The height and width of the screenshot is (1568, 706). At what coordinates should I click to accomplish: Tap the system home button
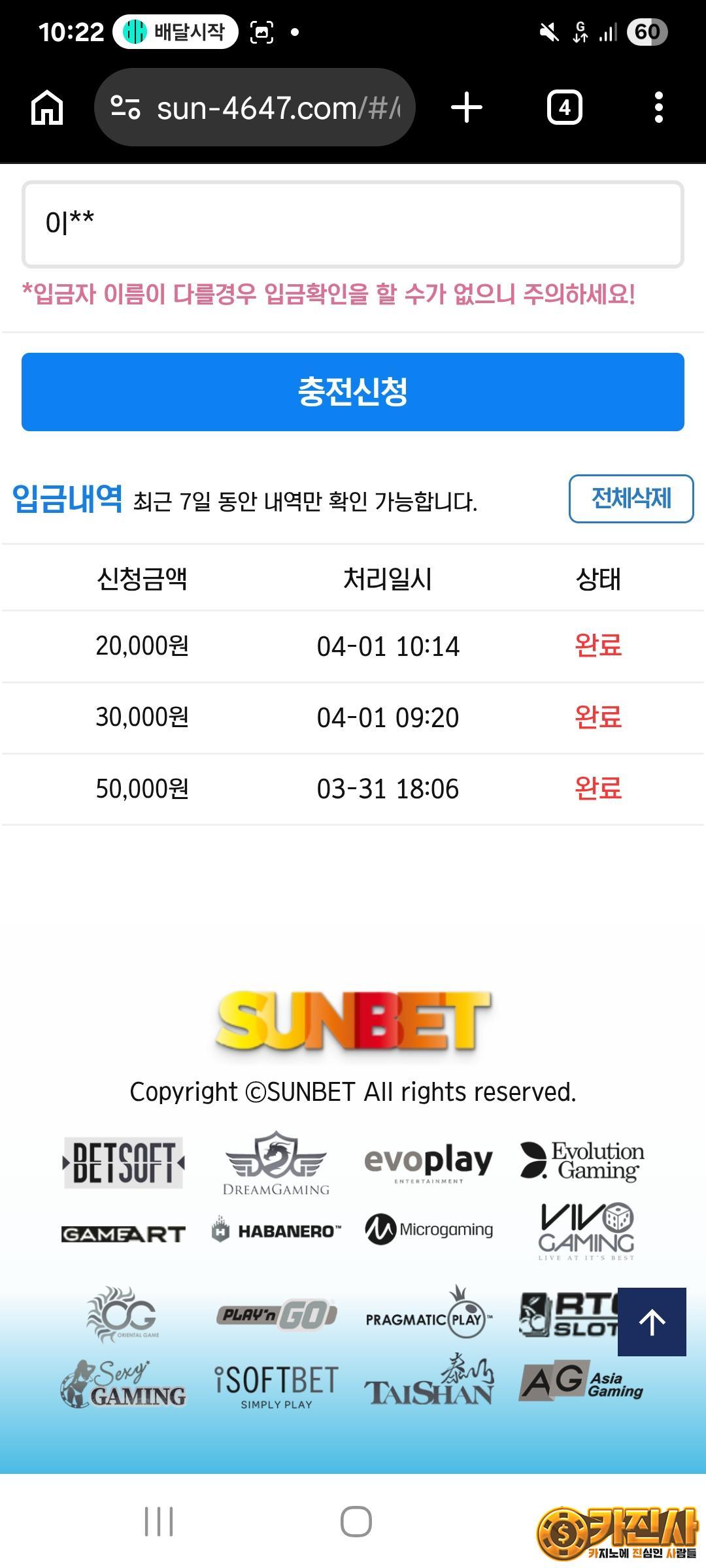tap(356, 1522)
